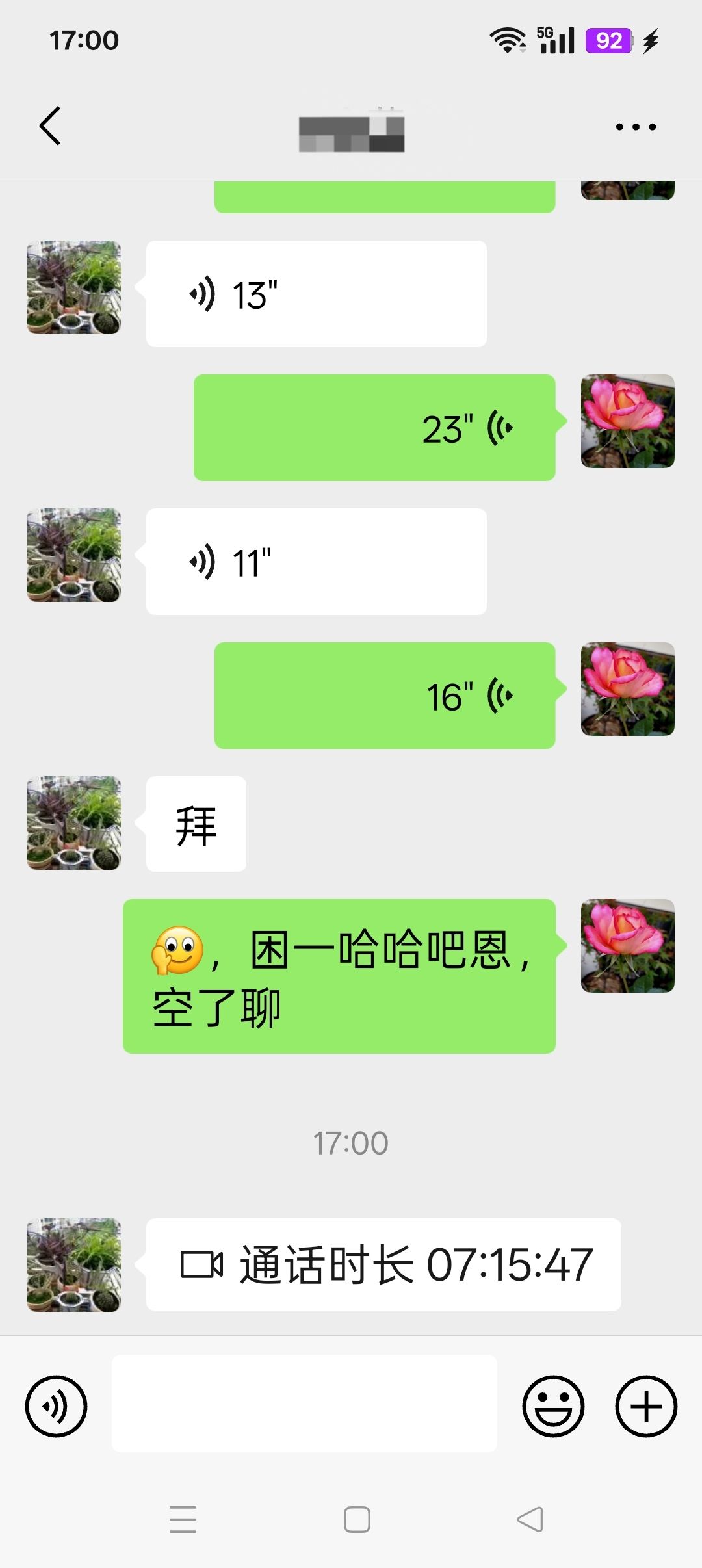Open contact's profile via plant avatar beside 拜

pos(74,823)
